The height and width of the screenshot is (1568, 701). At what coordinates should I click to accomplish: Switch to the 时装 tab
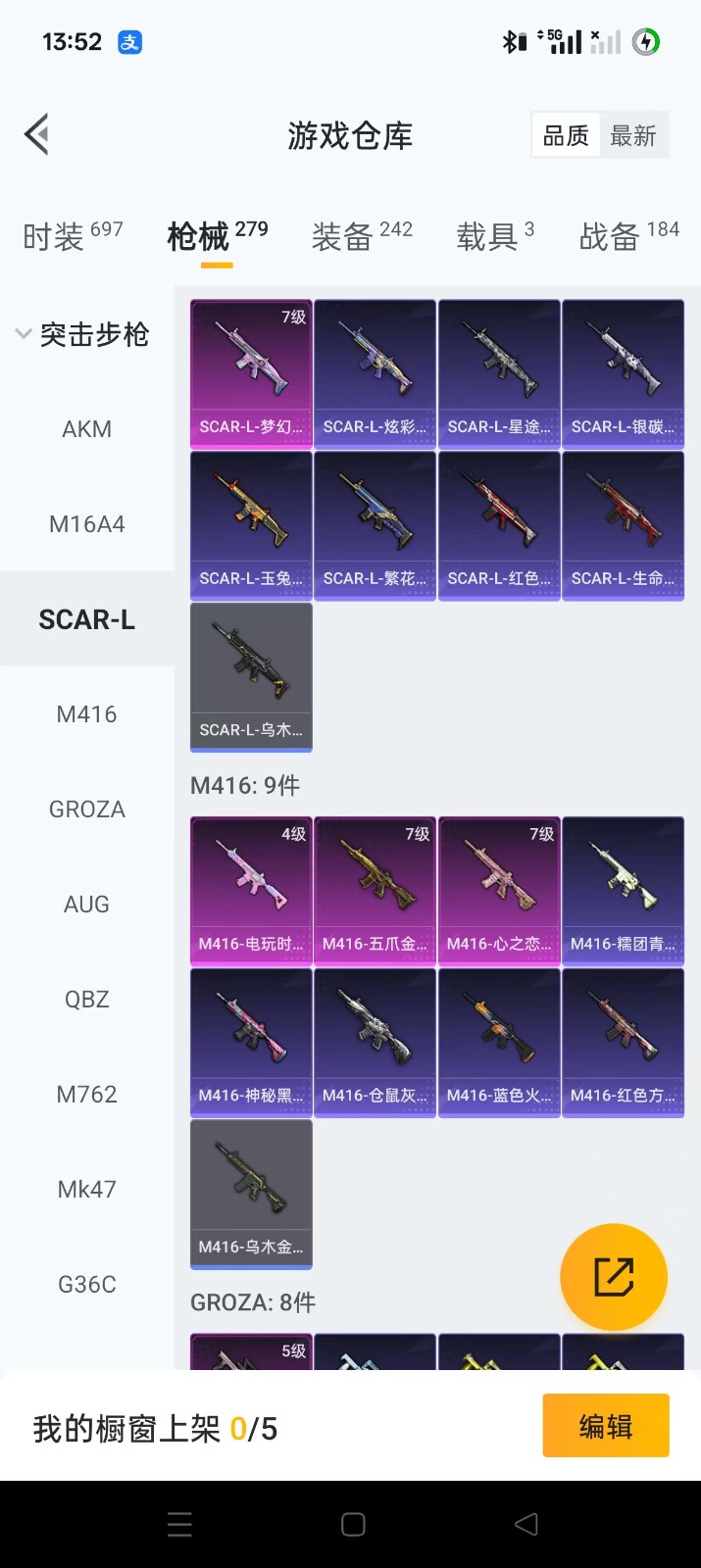point(72,236)
